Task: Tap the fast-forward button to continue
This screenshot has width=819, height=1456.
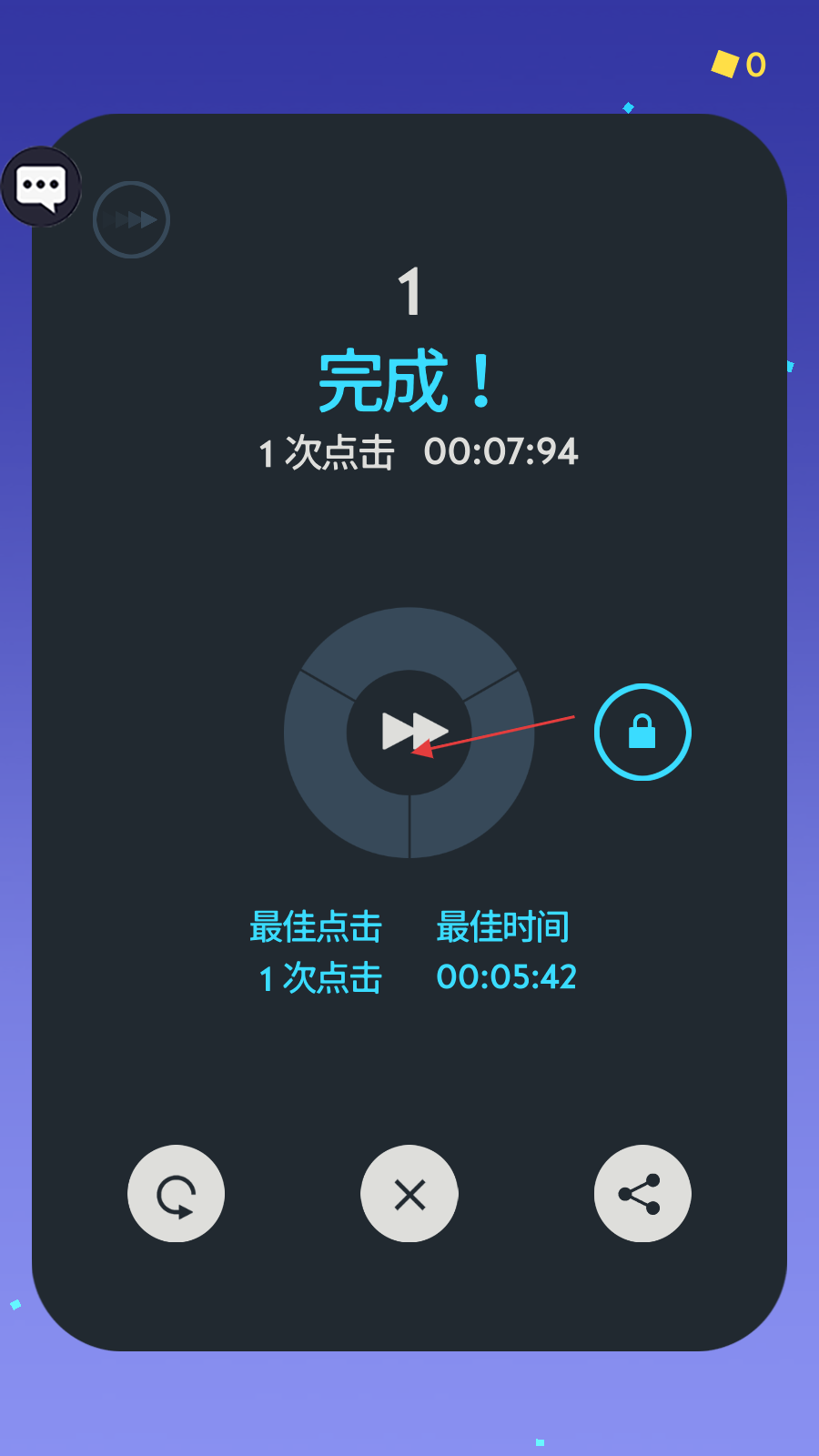Action: [410, 732]
